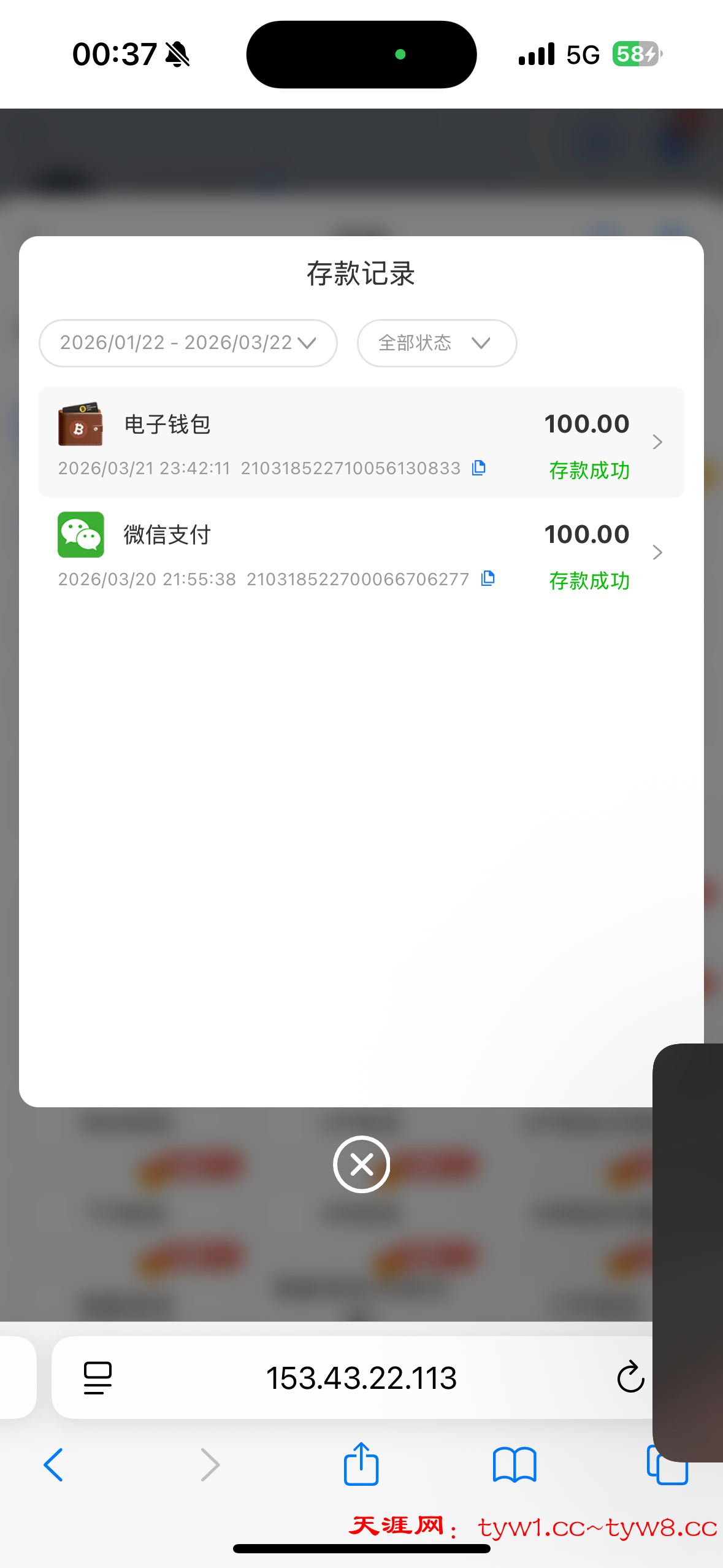Copy the 微信支付 order number
723x1568 pixels.
pos(488,578)
